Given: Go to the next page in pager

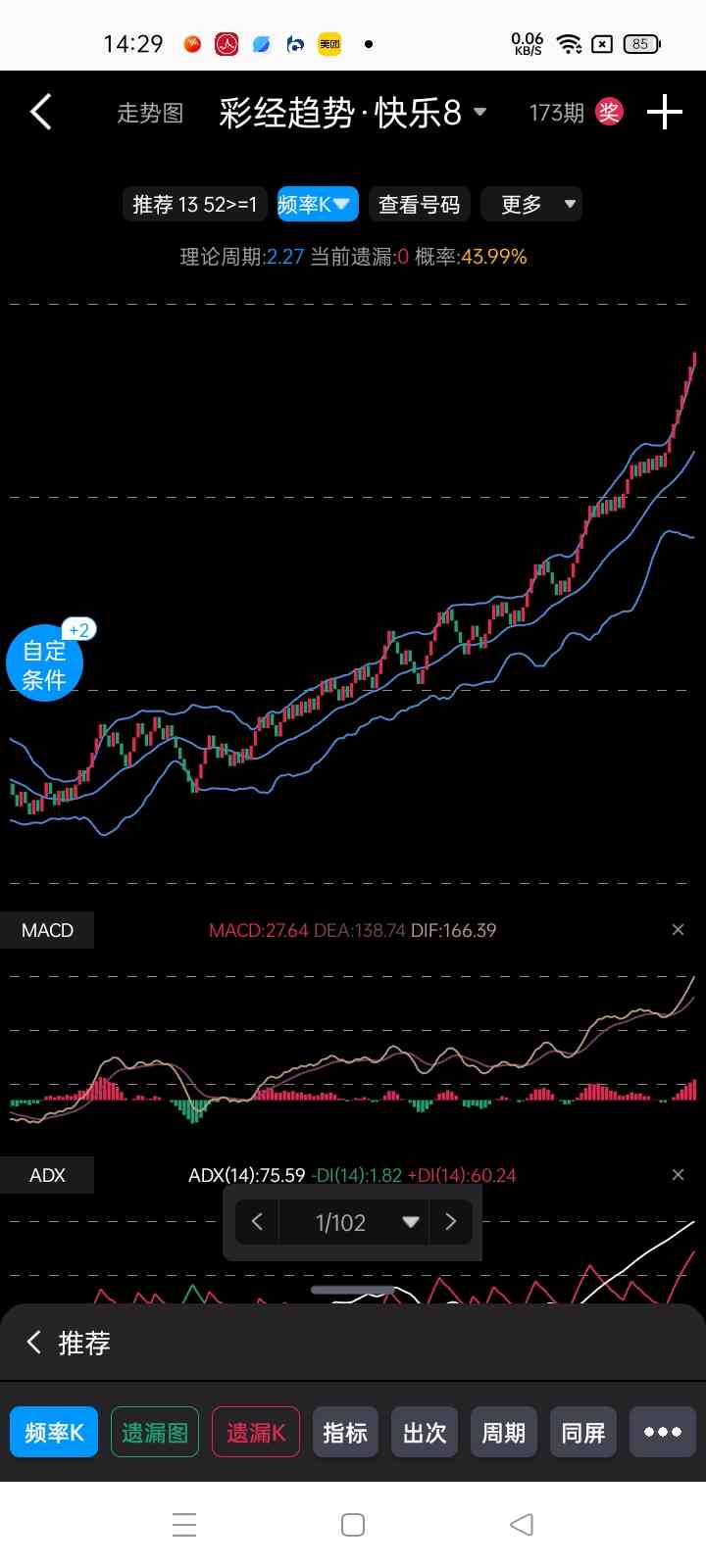Looking at the screenshot, I should click(451, 1222).
